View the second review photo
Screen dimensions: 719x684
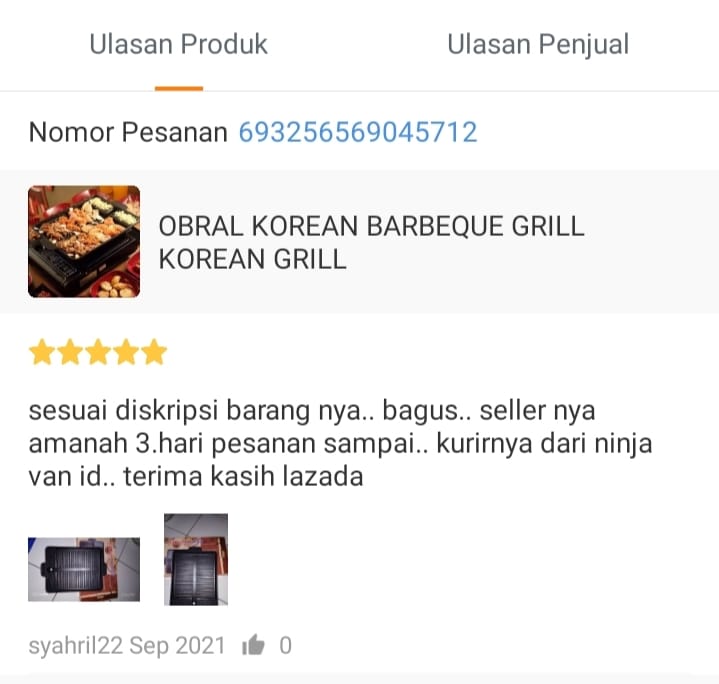pyautogui.click(x=196, y=559)
